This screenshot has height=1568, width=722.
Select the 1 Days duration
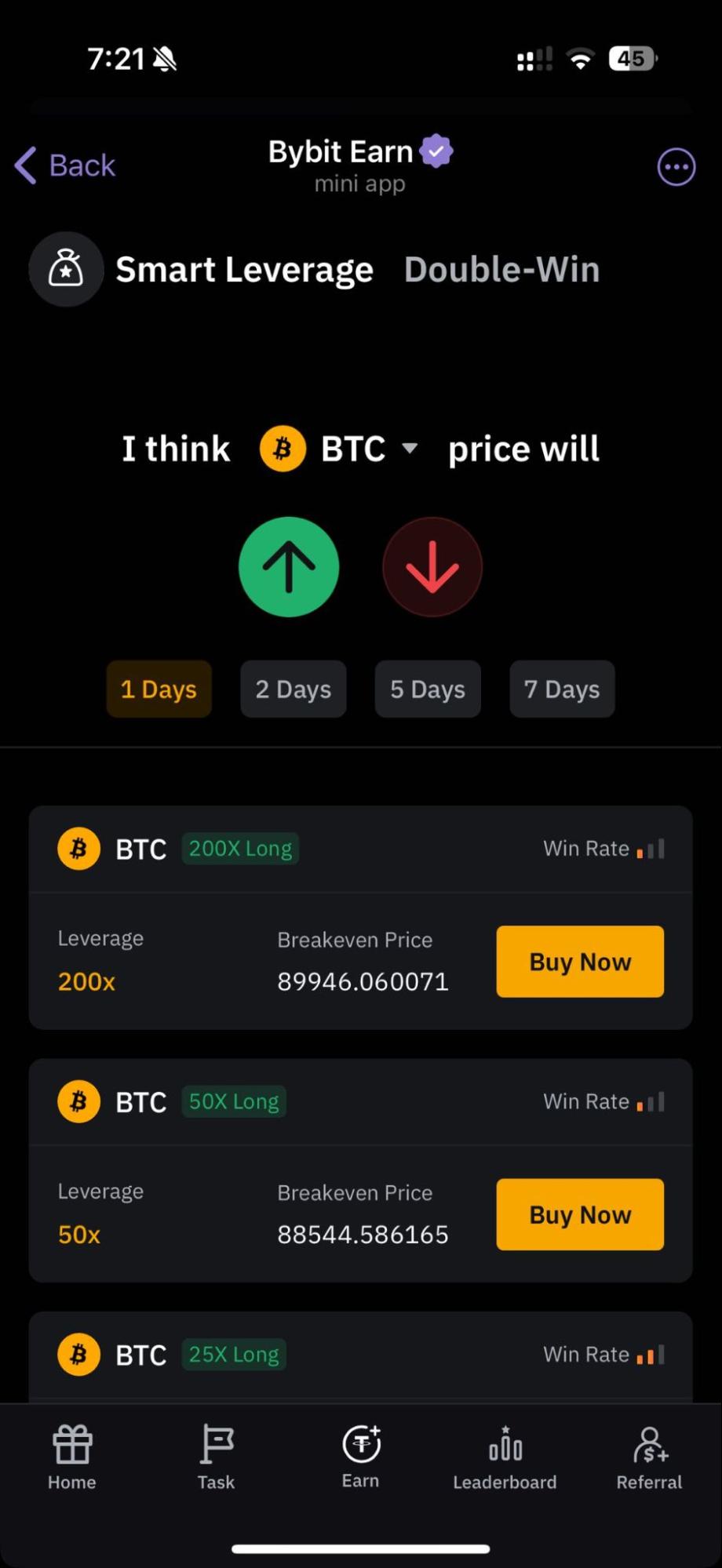pyautogui.click(x=159, y=689)
